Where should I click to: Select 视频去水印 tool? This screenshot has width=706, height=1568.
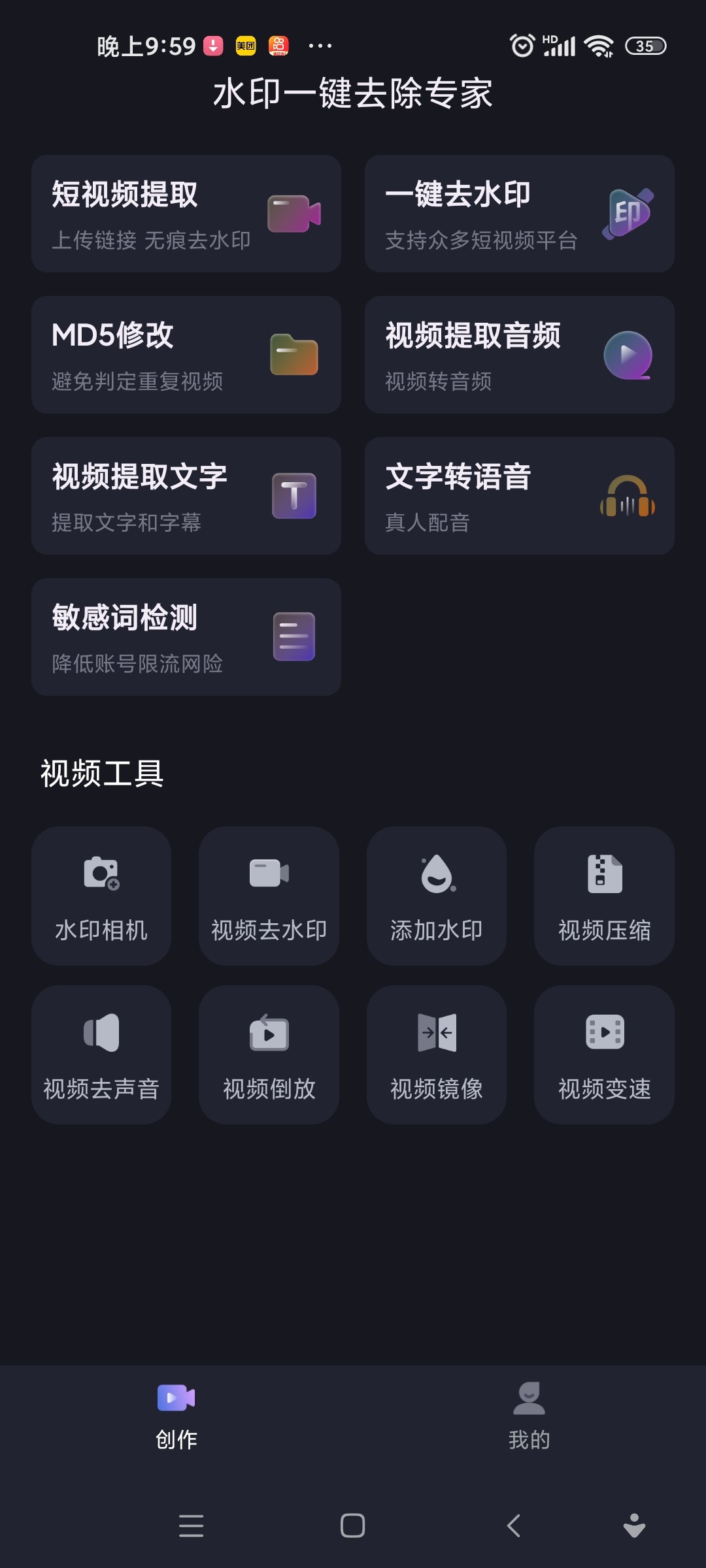[269, 896]
